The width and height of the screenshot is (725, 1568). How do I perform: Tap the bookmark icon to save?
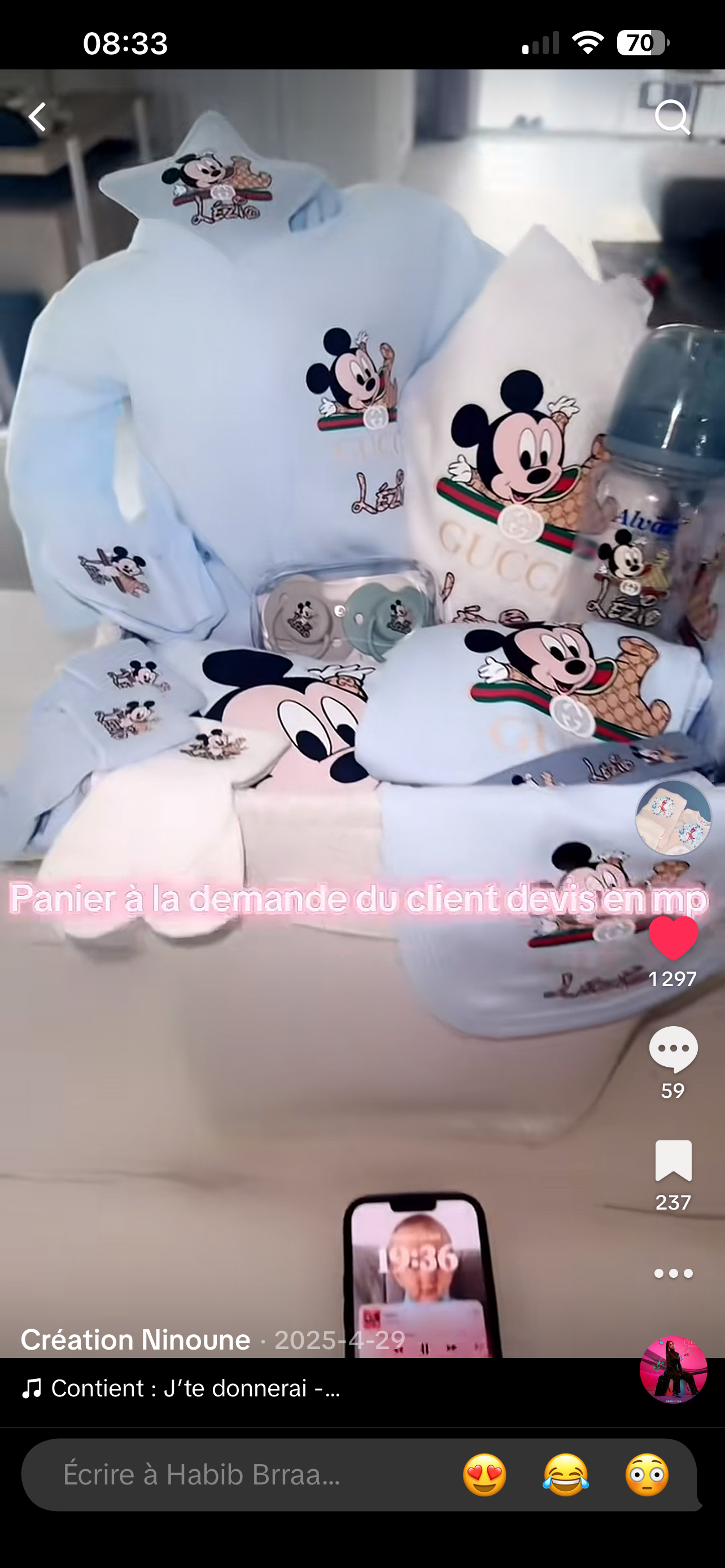[x=673, y=1160]
